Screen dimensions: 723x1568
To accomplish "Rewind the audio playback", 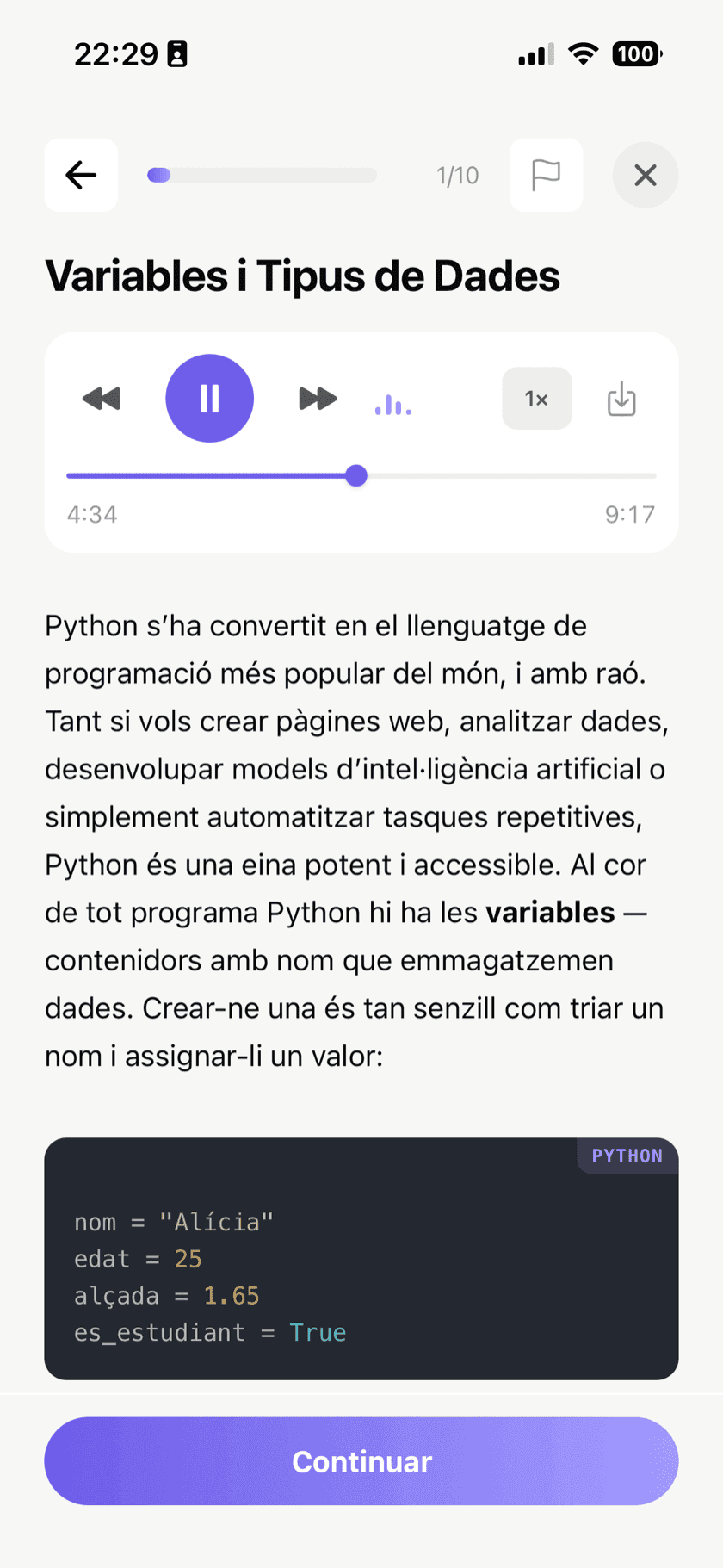I will tap(102, 399).
